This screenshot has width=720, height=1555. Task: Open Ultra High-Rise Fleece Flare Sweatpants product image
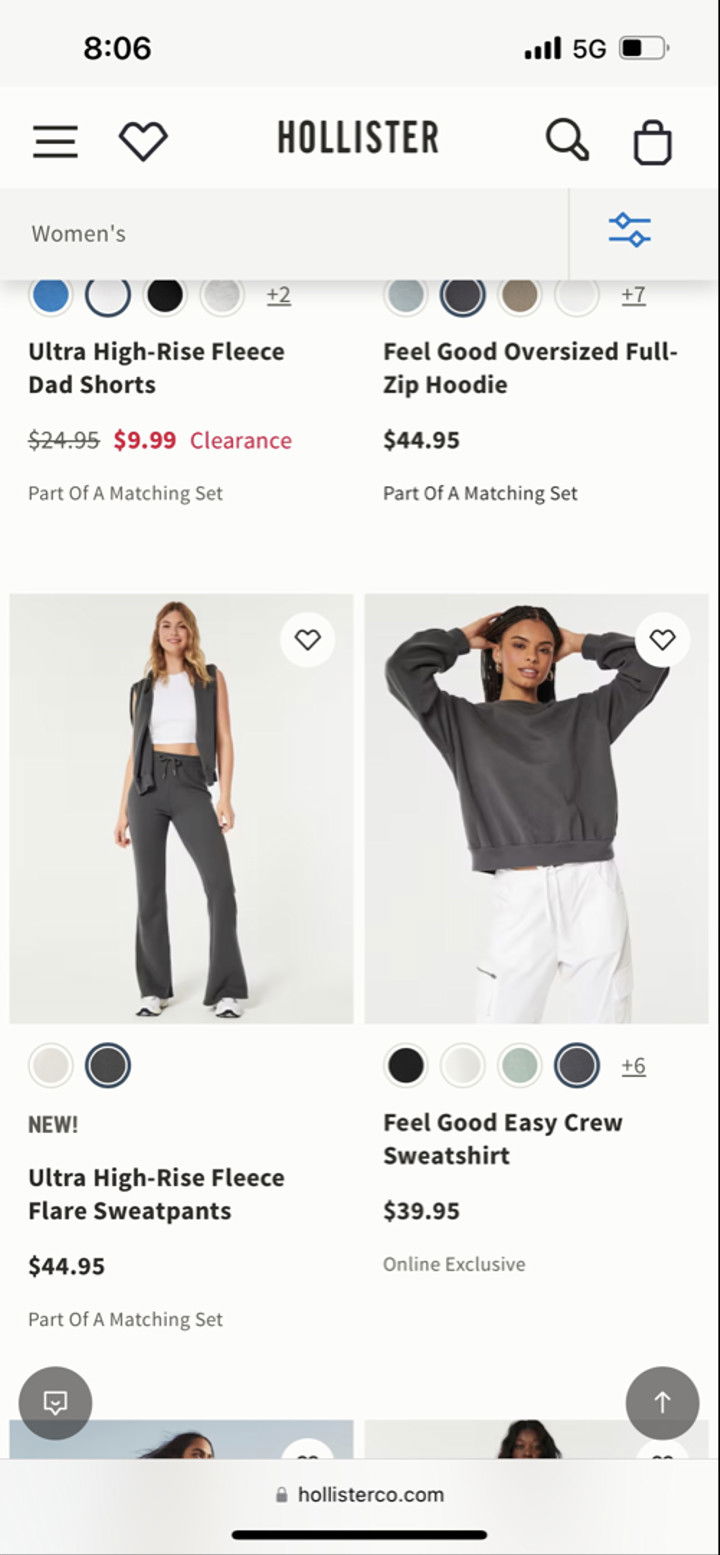tap(181, 808)
